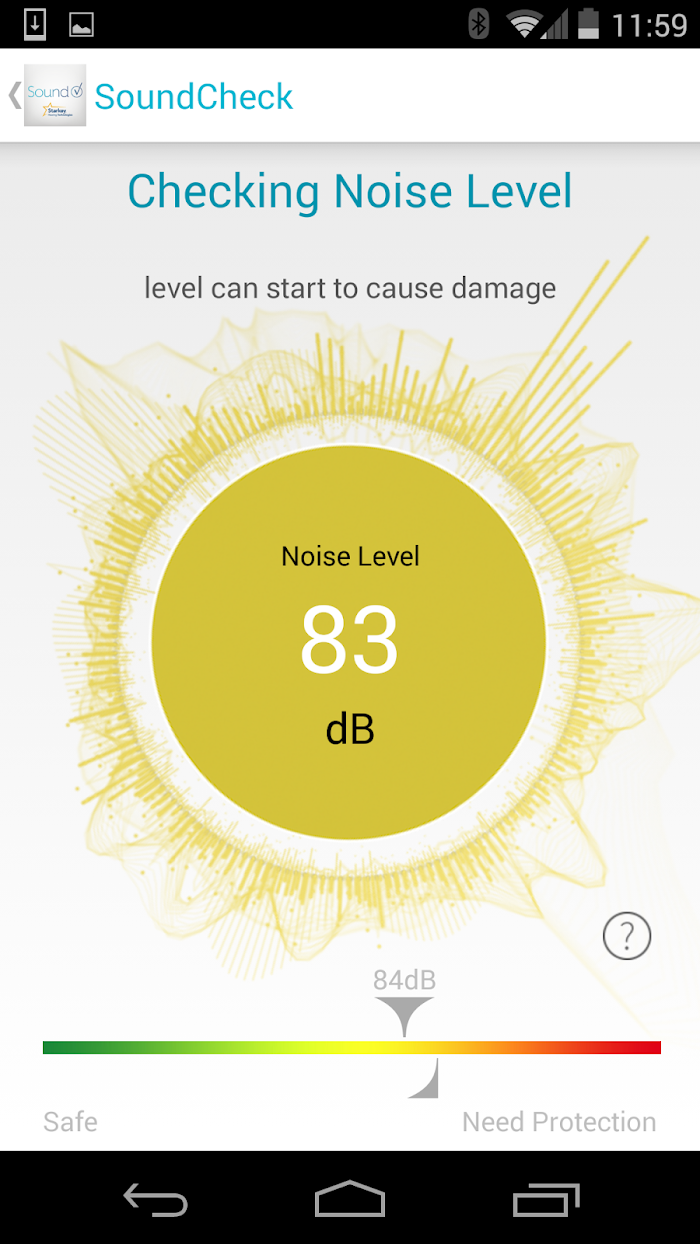The height and width of the screenshot is (1244, 700).
Task: Go to the home screen
Action: pos(350,1198)
